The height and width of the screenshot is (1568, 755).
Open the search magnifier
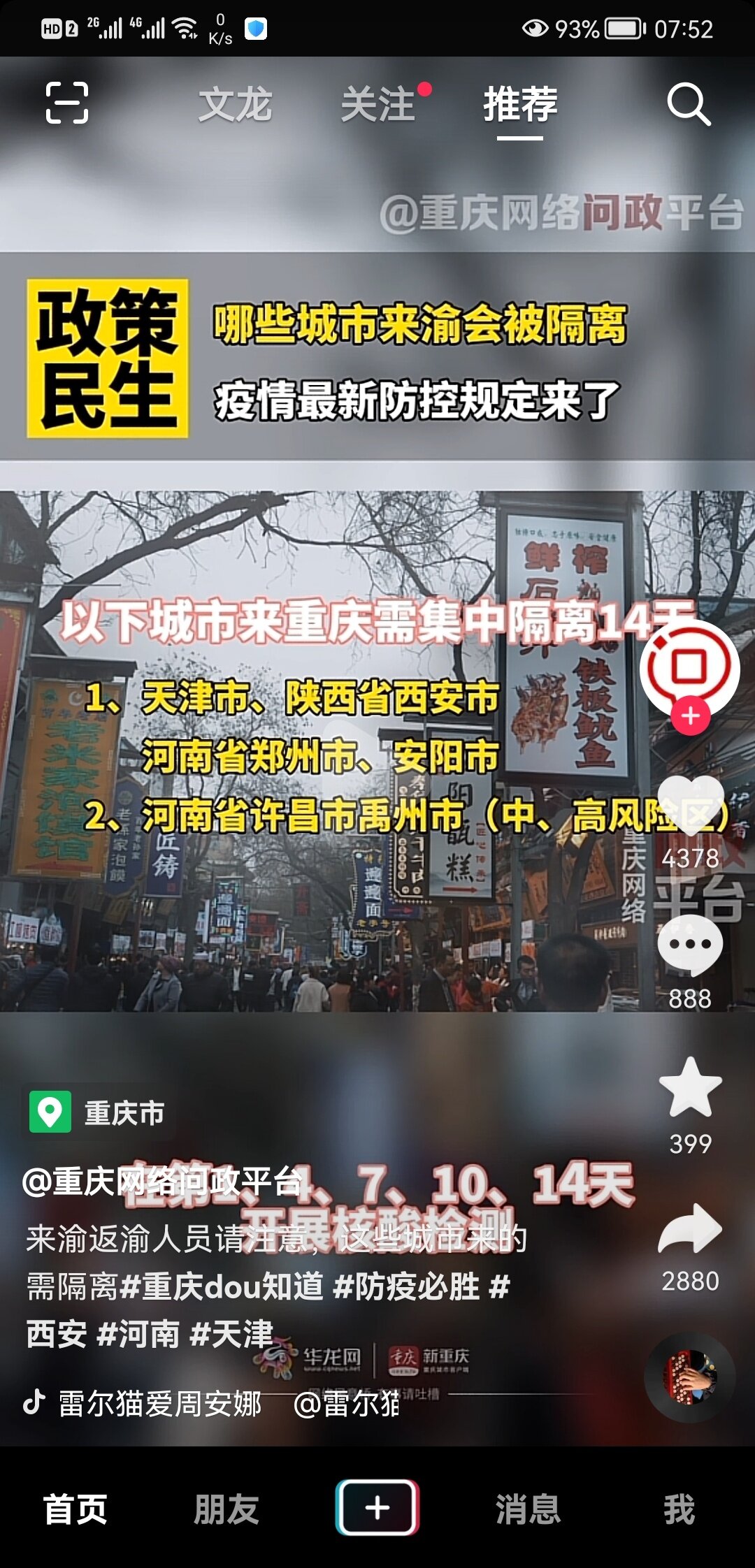pos(689,105)
